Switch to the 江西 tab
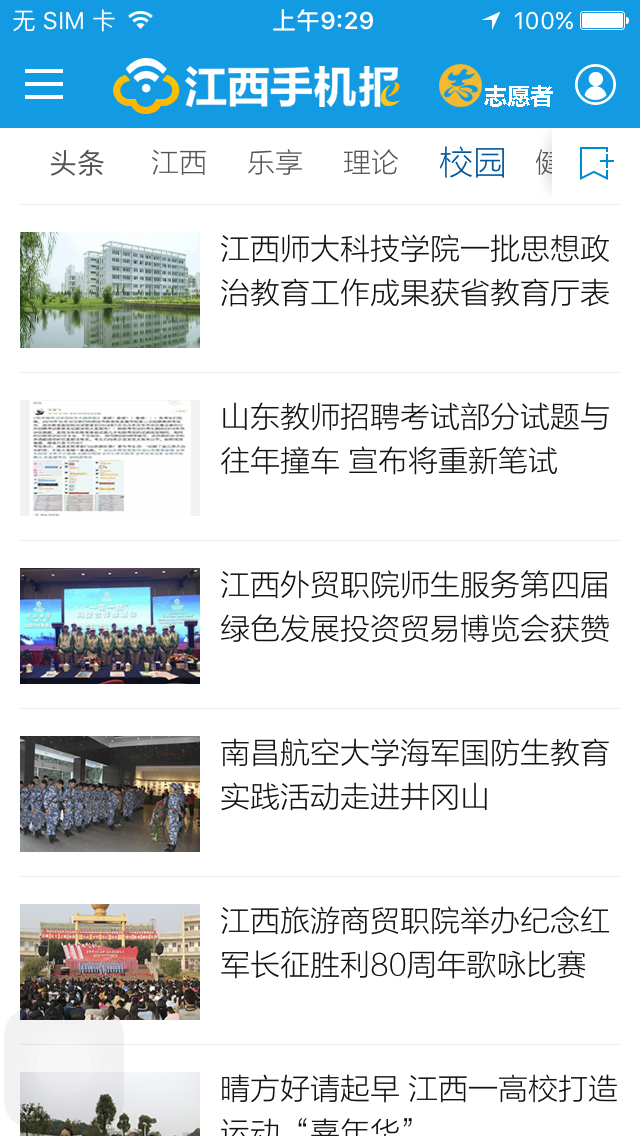640x1136 pixels. tap(179, 163)
